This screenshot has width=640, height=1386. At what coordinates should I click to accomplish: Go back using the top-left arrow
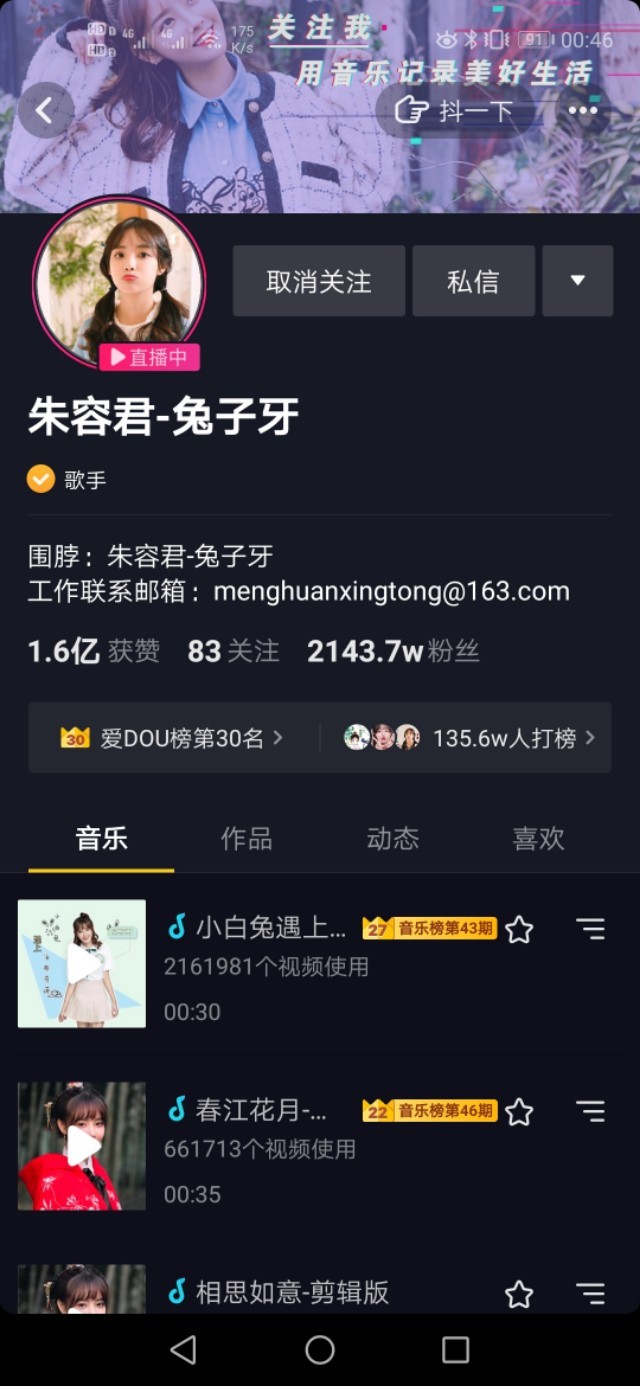click(45, 110)
